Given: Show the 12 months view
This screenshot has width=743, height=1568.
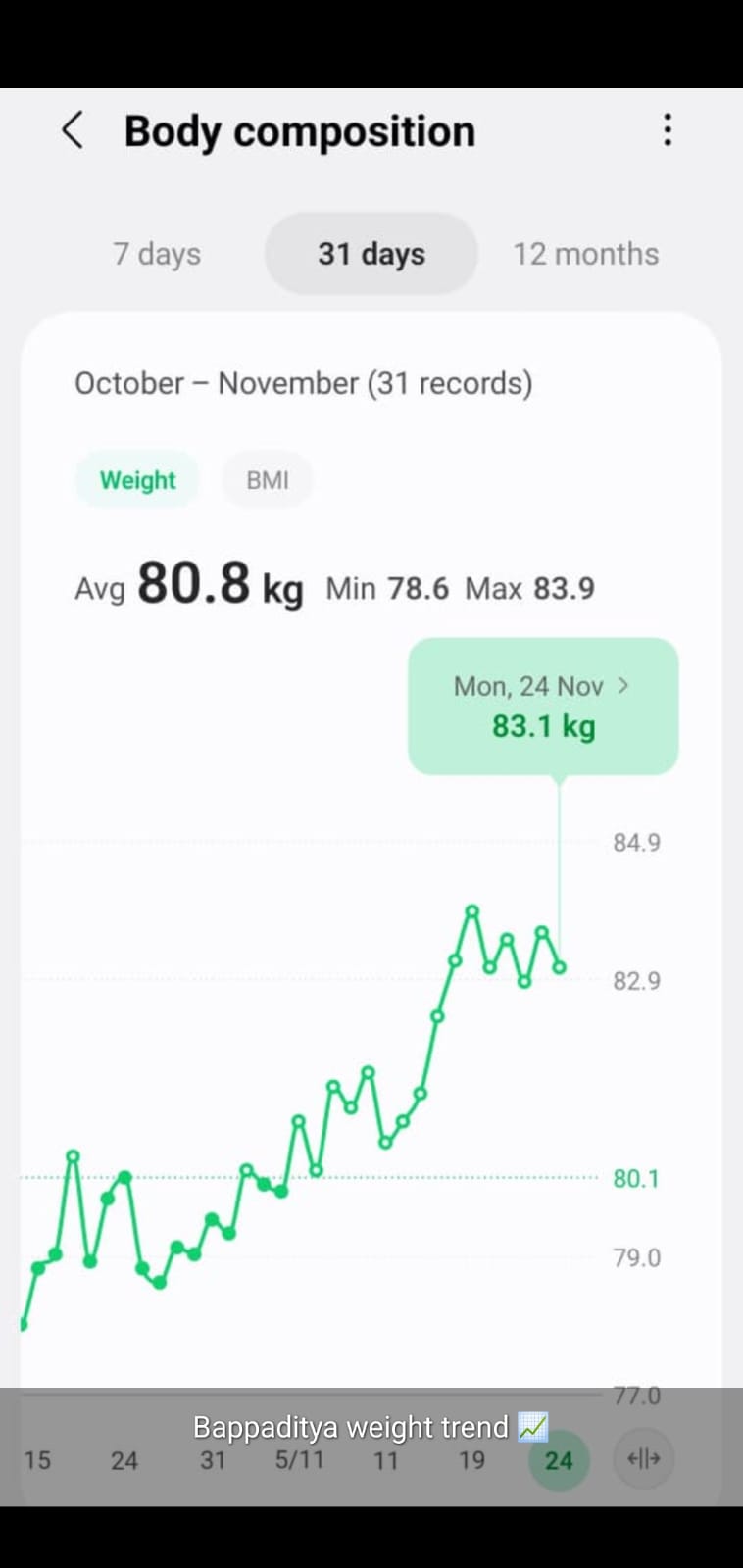Looking at the screenshot, I should click(586, 254).
